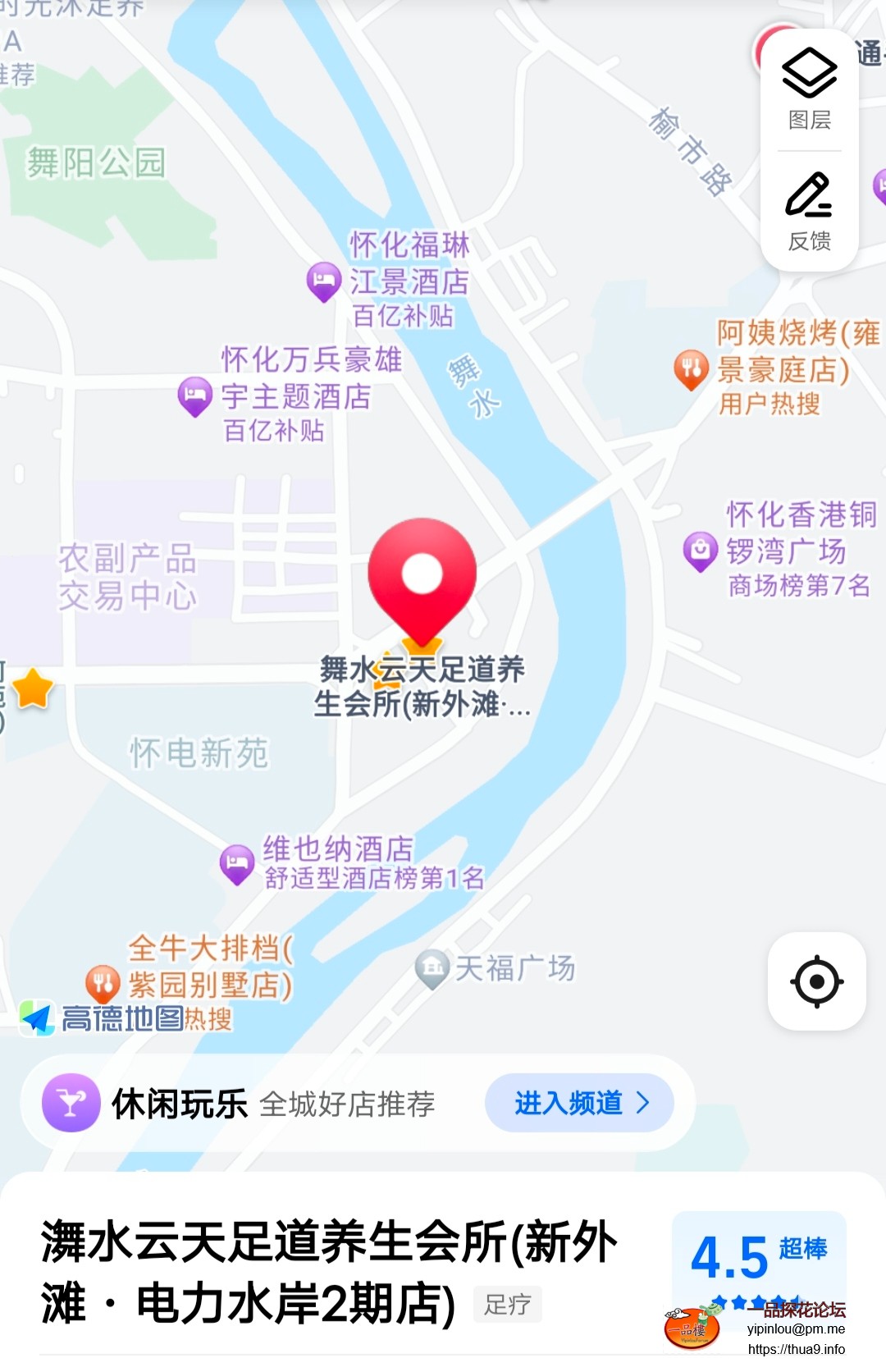886x1372 pixels.
Task: Click the 阿姨烧烤 restaurant marker
Action: coord(692,366)
